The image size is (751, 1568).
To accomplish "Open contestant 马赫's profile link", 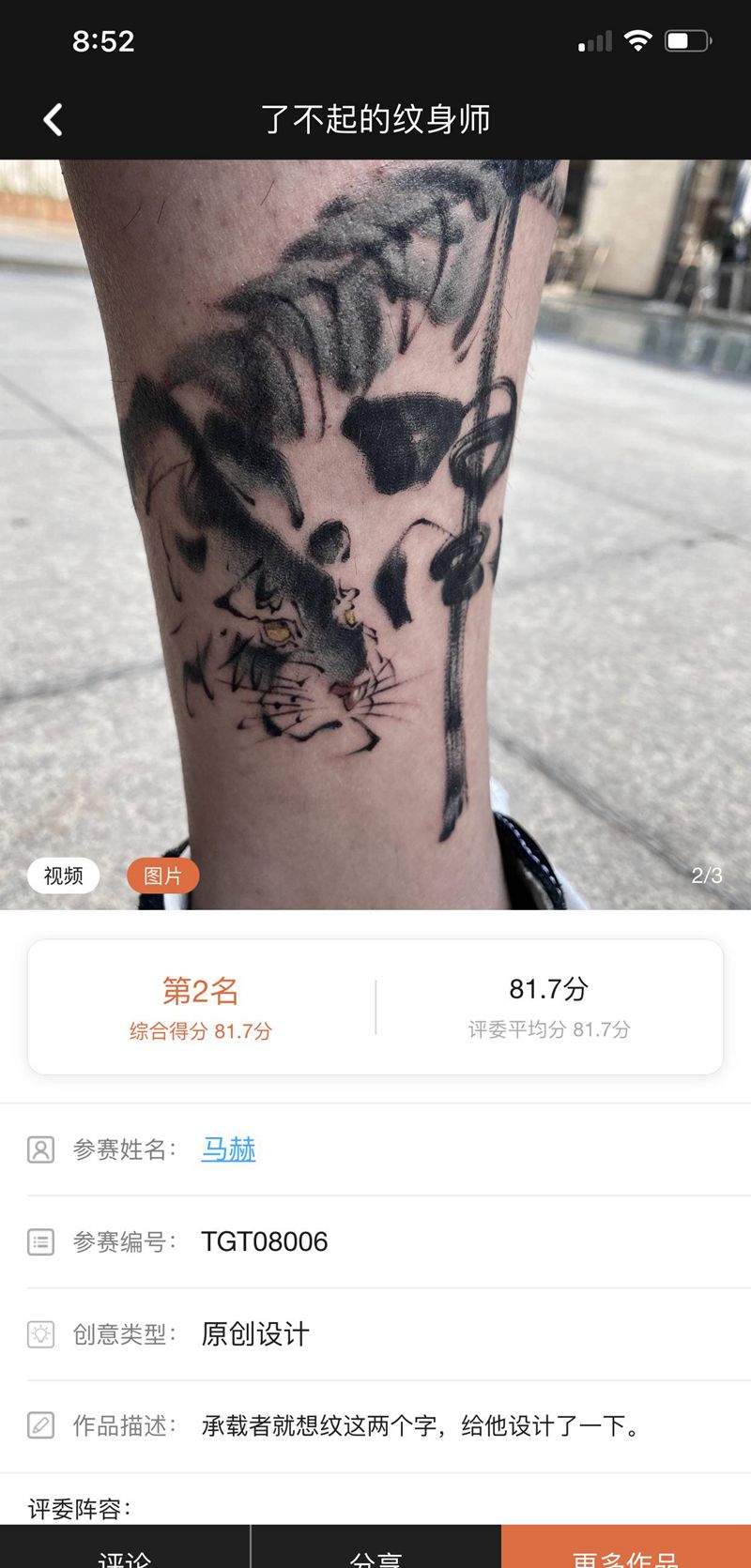I will click(x=228, y=1149).
